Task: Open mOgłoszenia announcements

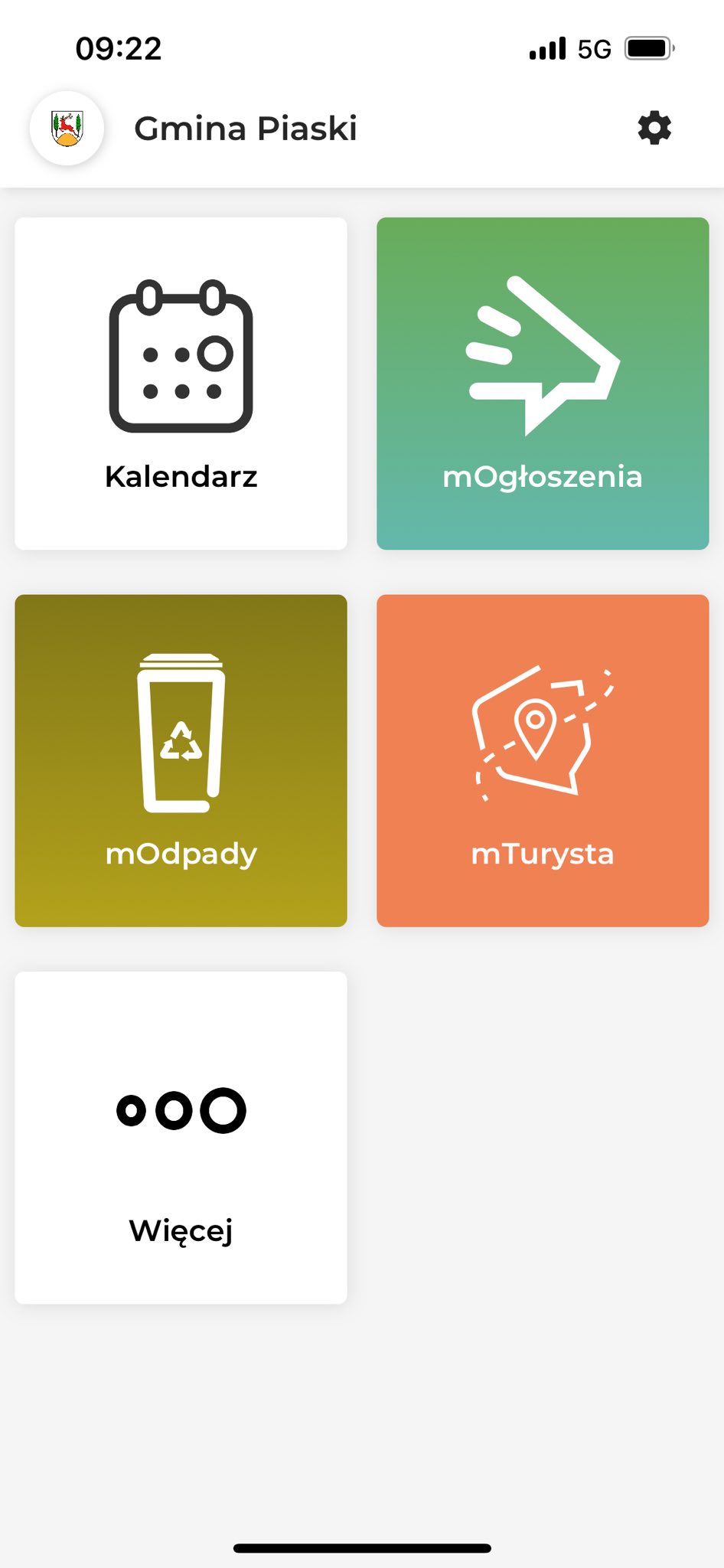Action: pos(543,384)
